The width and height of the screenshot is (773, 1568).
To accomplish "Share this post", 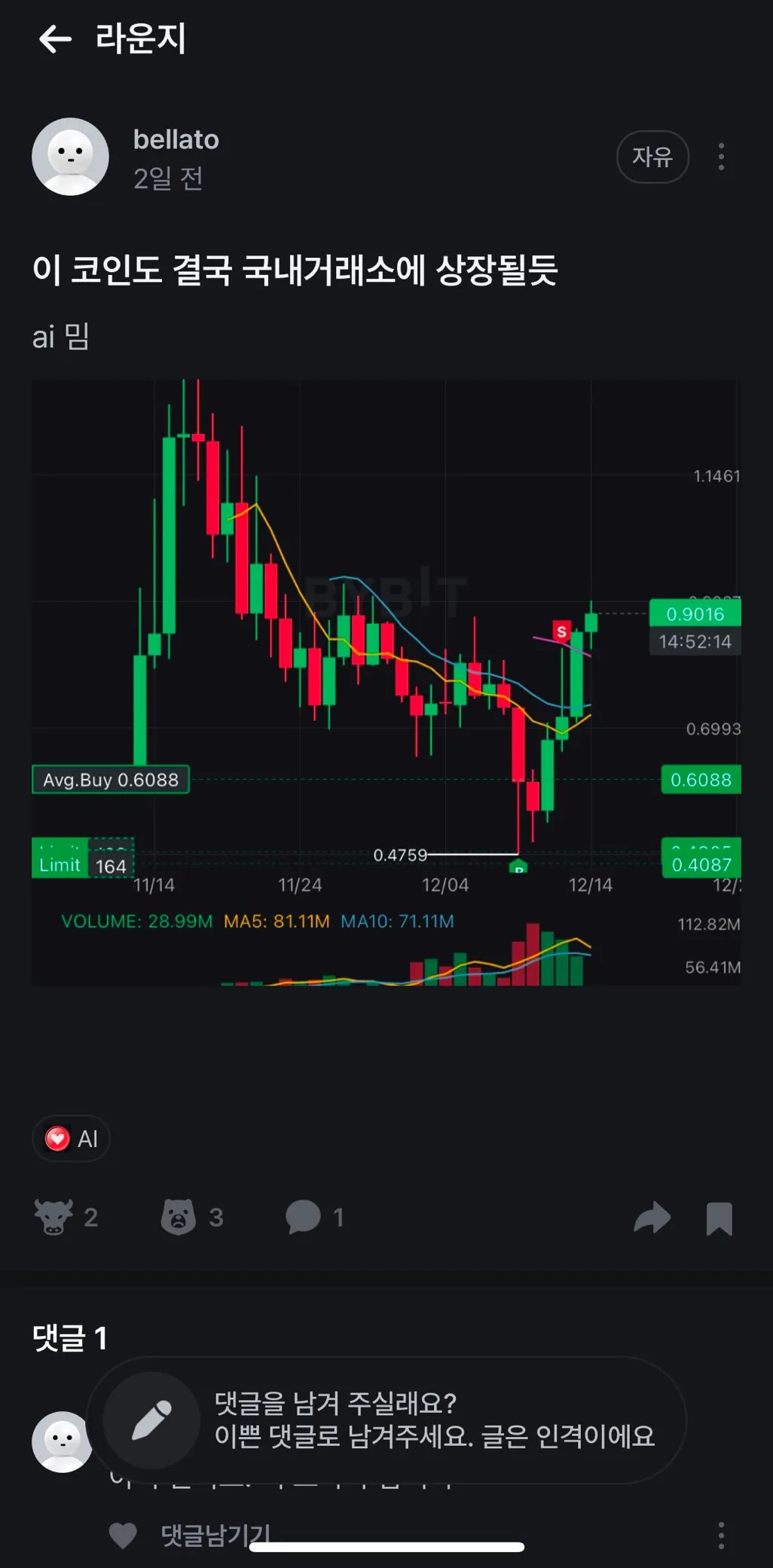I will tap(652, 1217).
